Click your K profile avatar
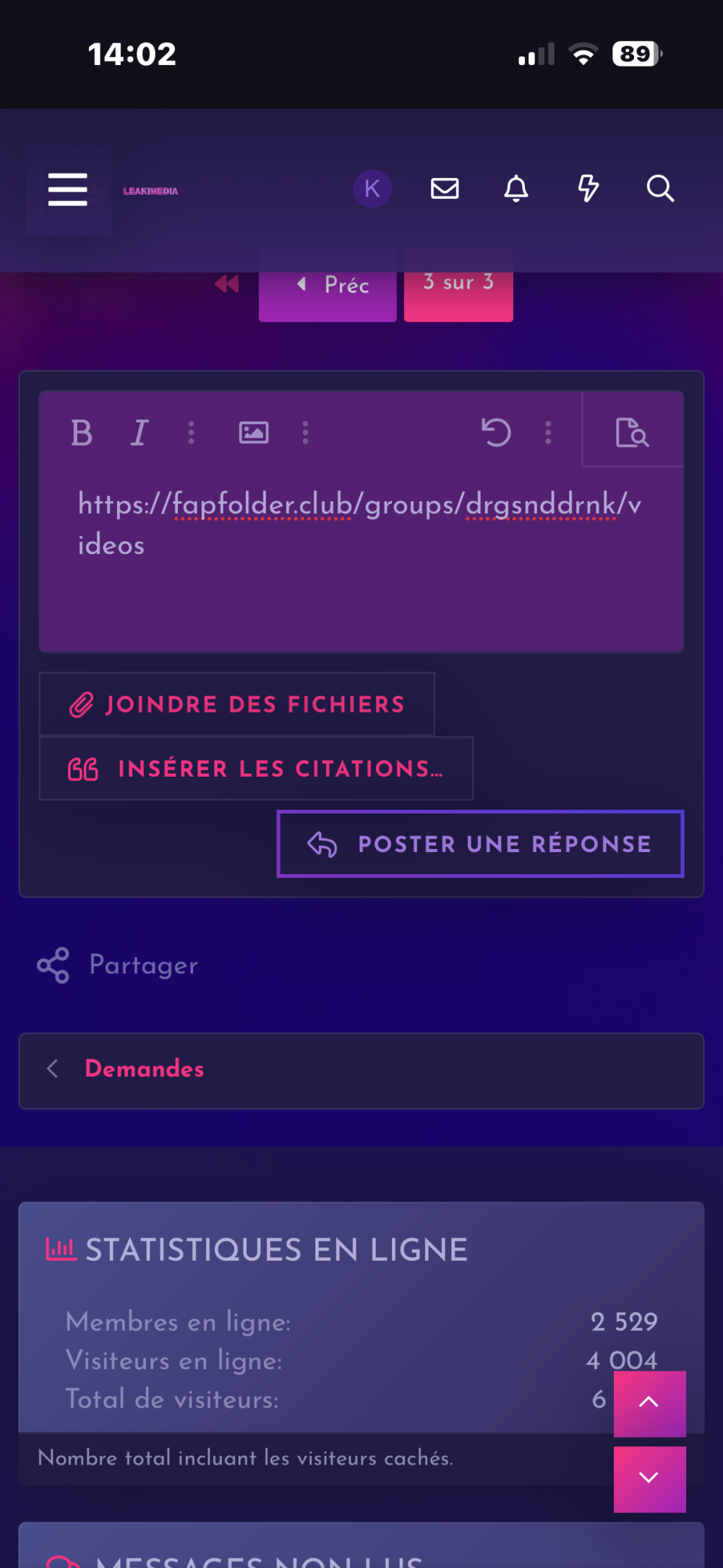 (372, 187)
